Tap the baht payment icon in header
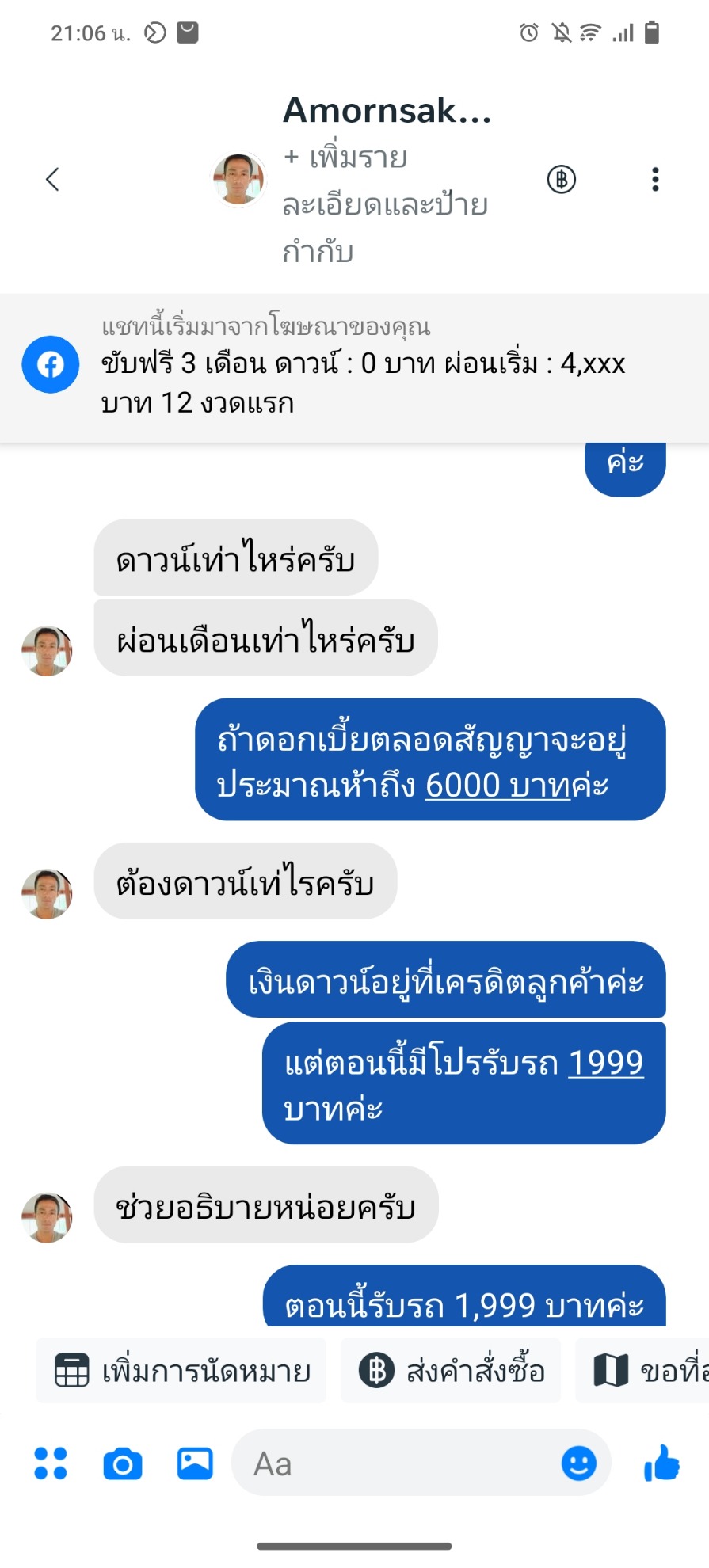The height and width of the screenshot is (1568, 709). 561,179
